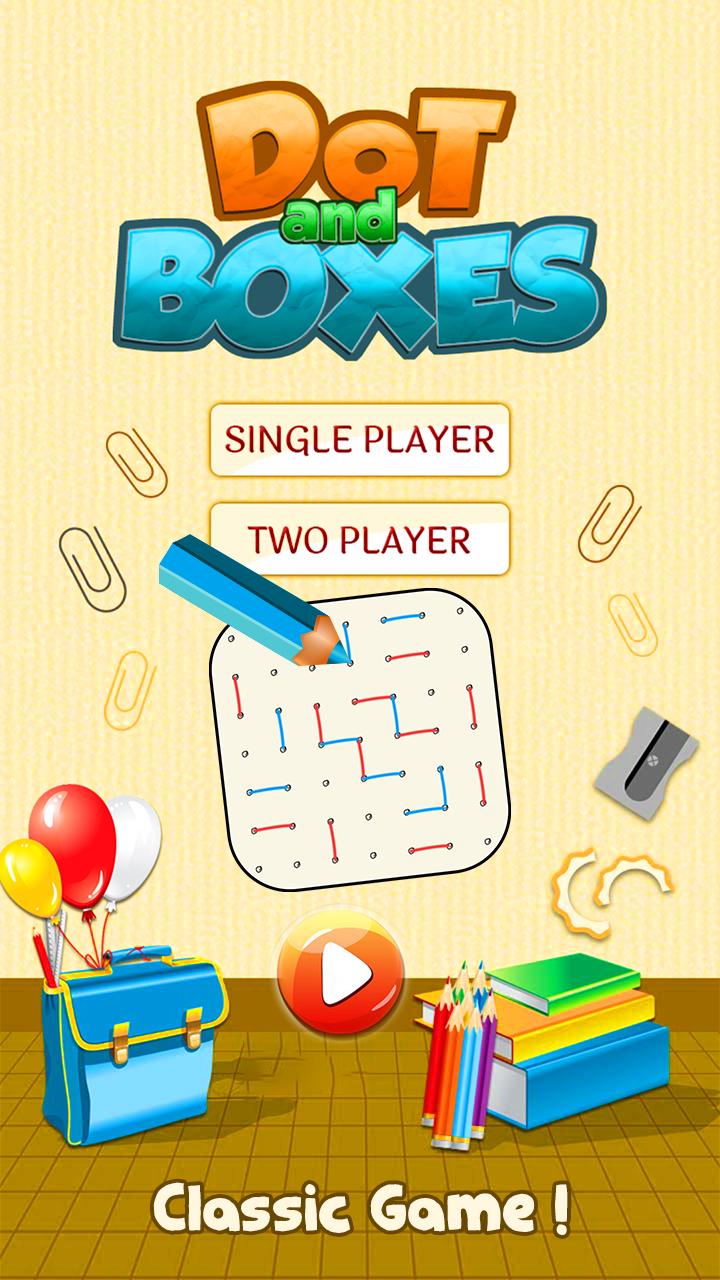Select the Single Player mode
Viewport: 720px width, 1280px height.
360,440
